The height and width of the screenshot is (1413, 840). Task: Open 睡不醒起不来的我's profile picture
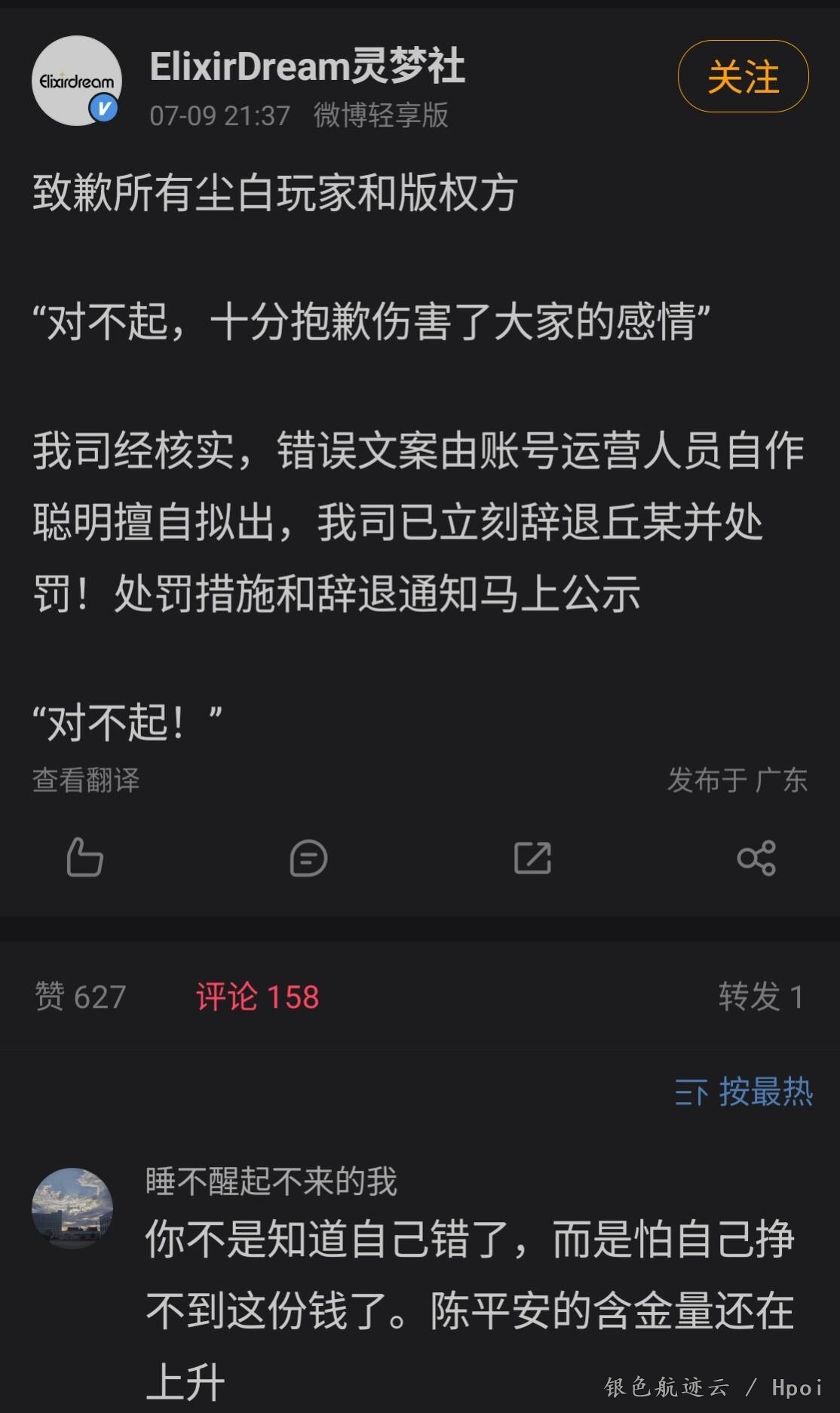click(72, 1208)
